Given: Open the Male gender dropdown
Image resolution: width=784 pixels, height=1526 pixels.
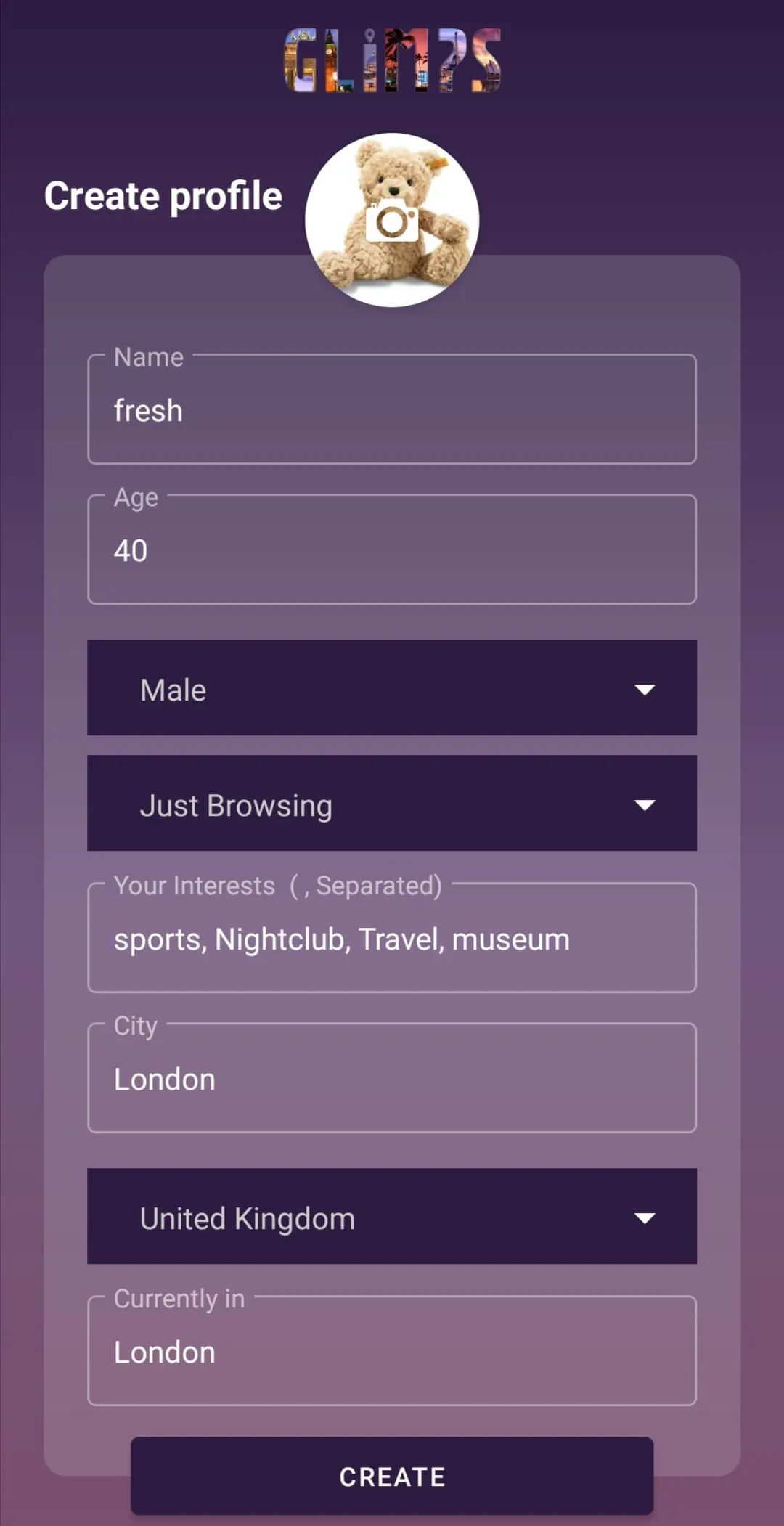Looking at the screenshot, I should coord(392,688).
